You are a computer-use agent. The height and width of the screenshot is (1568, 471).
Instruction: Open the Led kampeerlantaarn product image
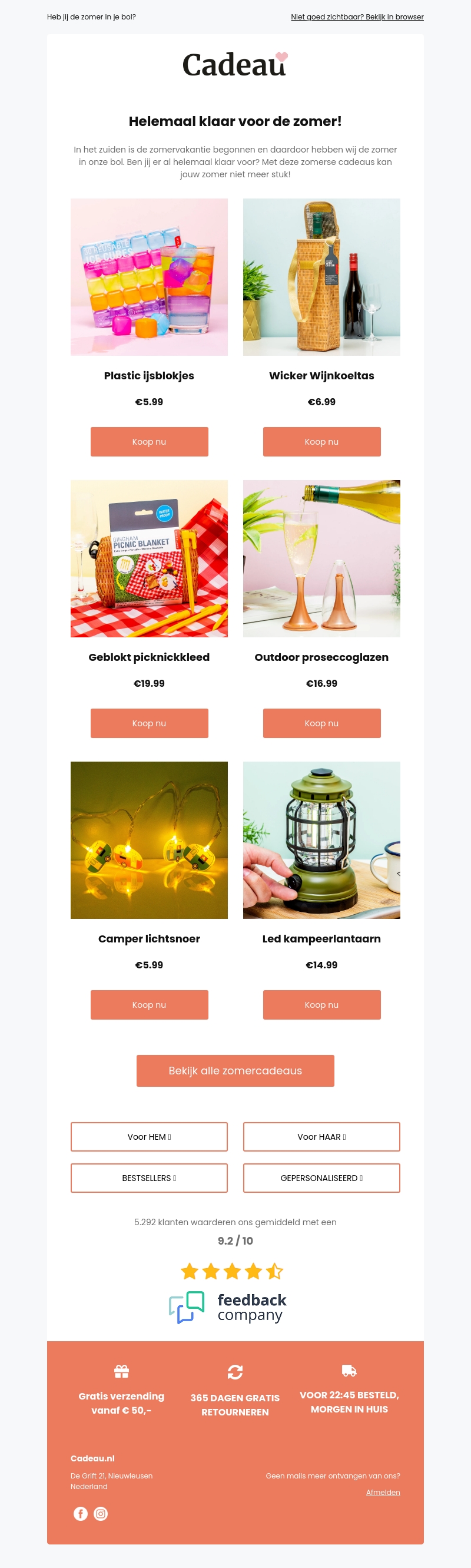(x=321, y=840)
